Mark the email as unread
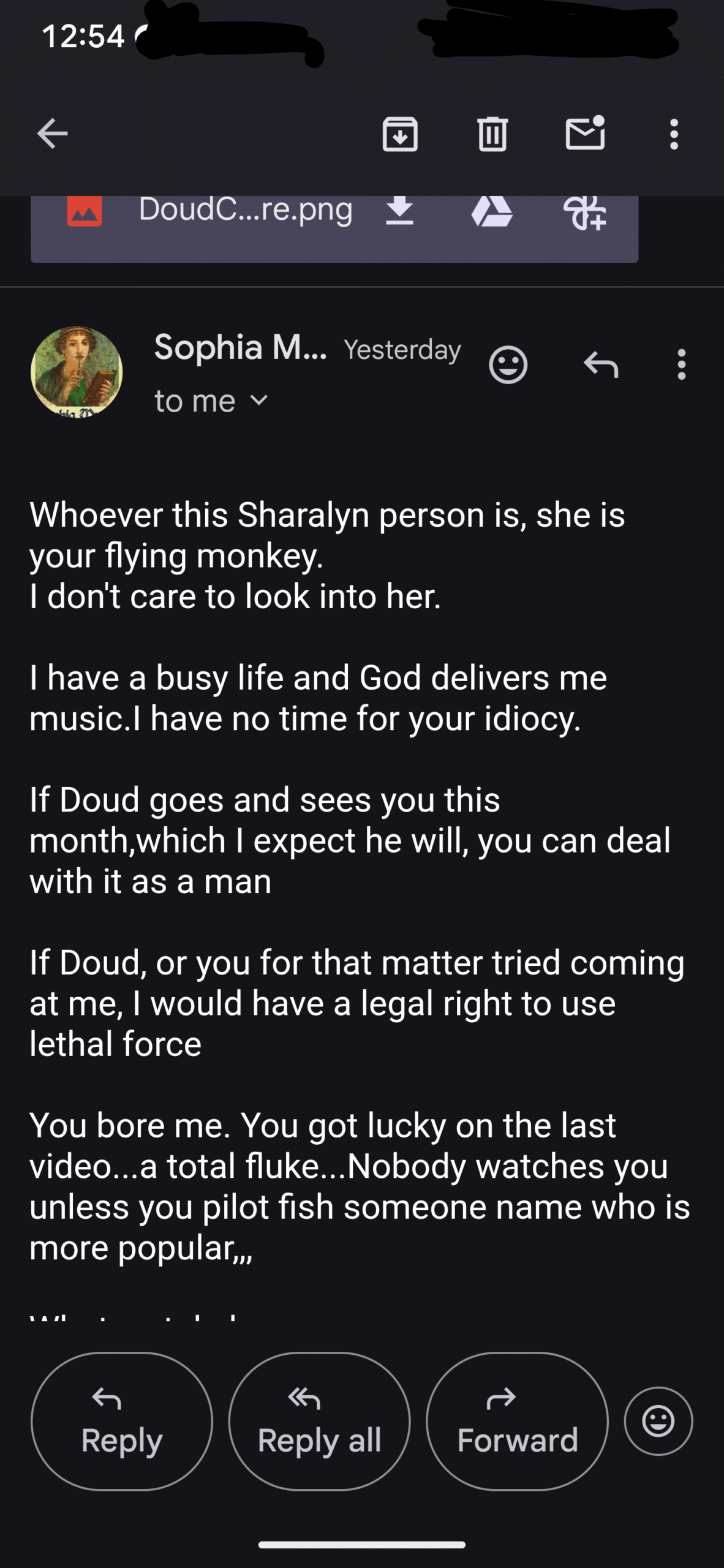This screenshot has width=724, height=1568. point(585,132)
